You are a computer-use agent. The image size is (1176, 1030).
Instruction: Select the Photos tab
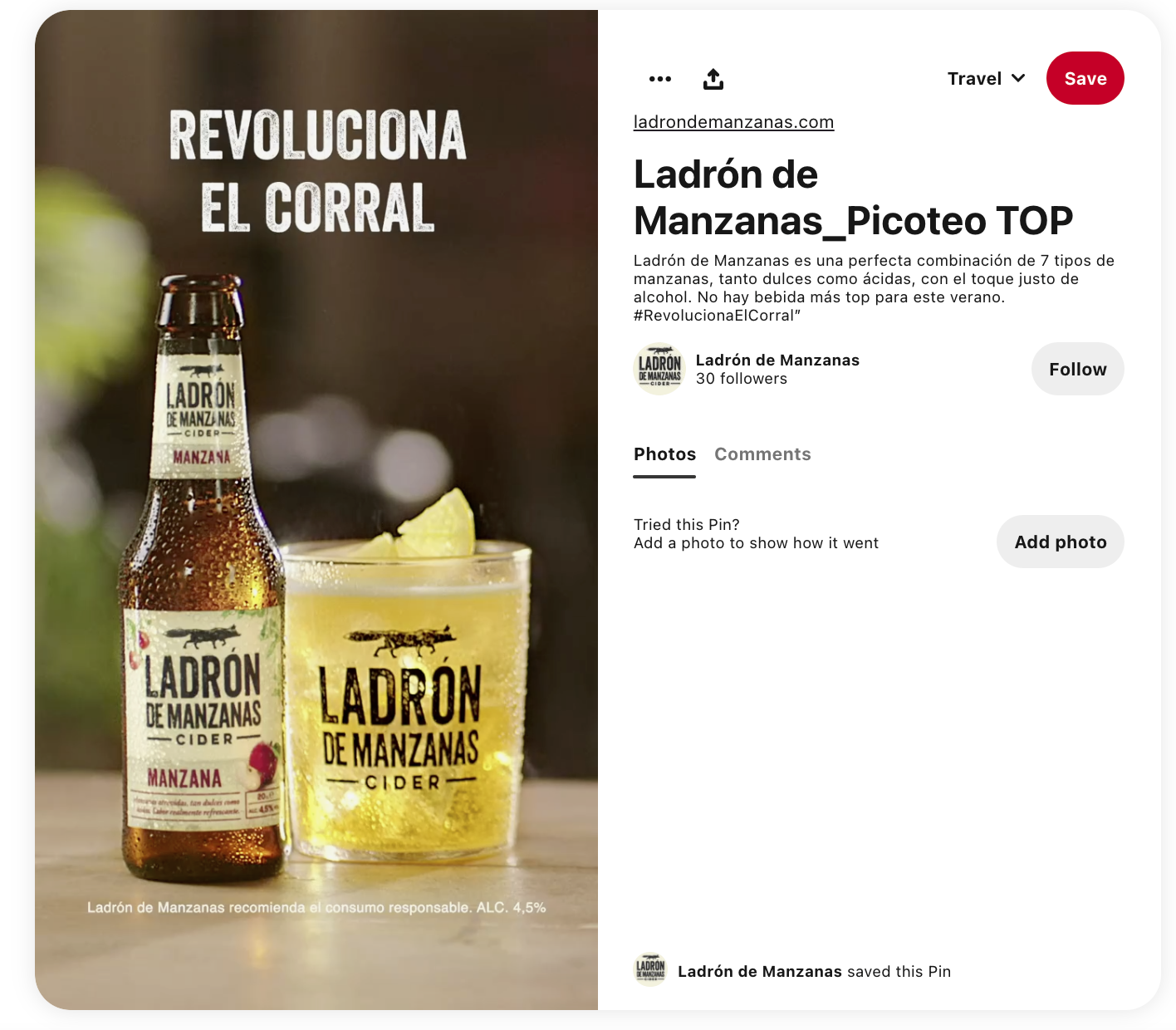pos(664,454)
